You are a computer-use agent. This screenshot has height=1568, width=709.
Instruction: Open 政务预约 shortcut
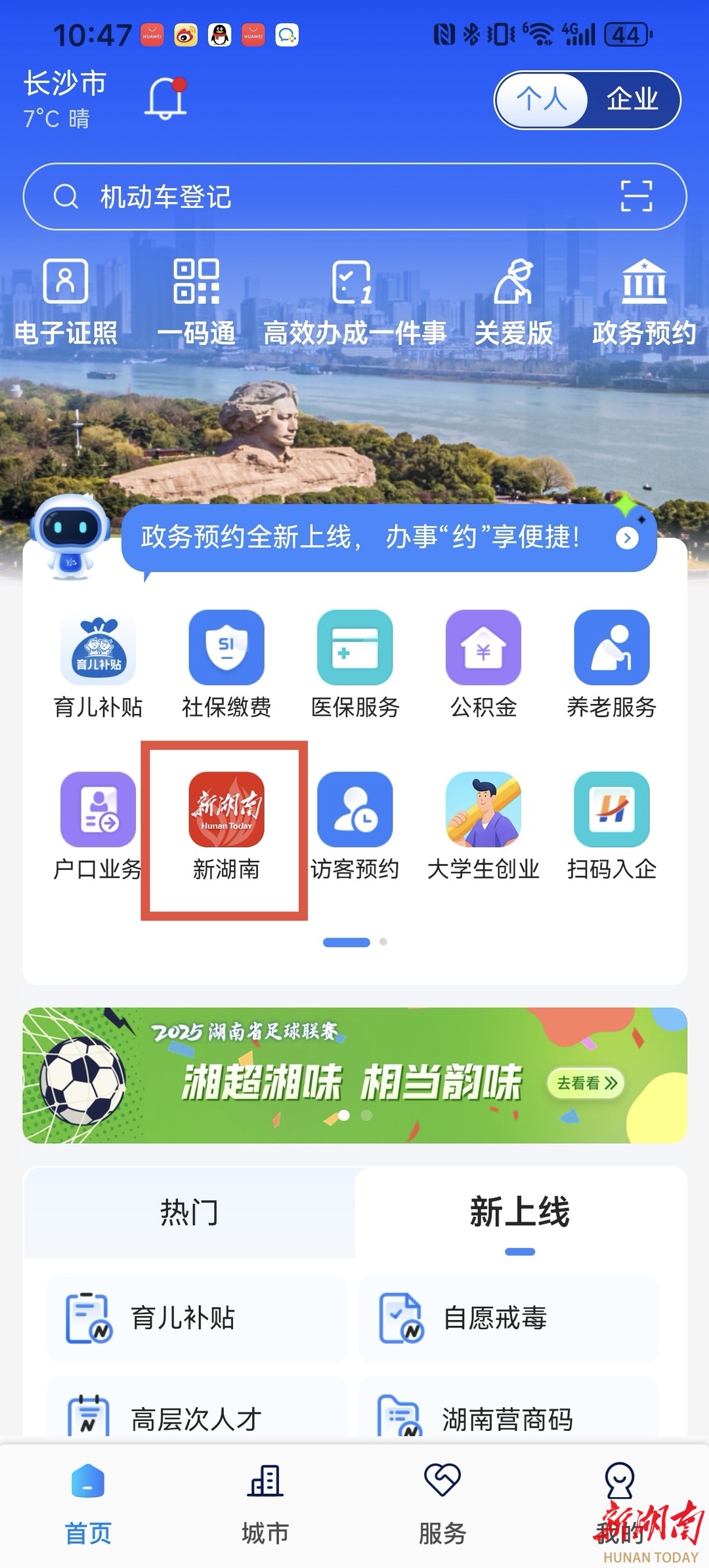click(644, 302)
